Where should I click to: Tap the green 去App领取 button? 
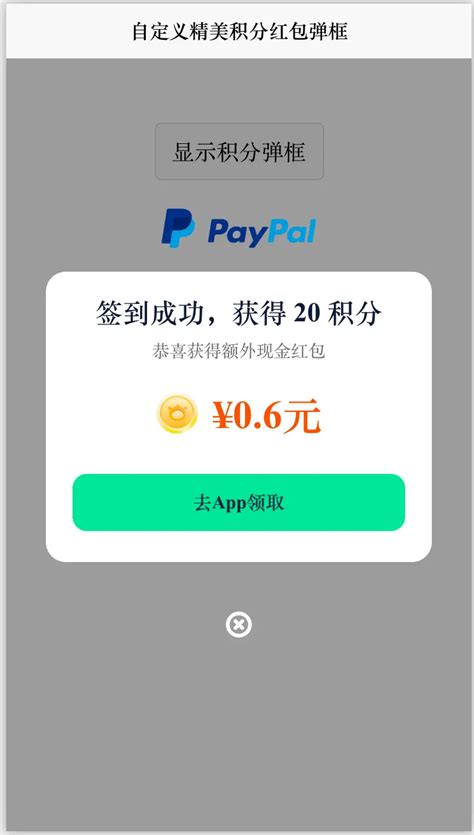239,502
